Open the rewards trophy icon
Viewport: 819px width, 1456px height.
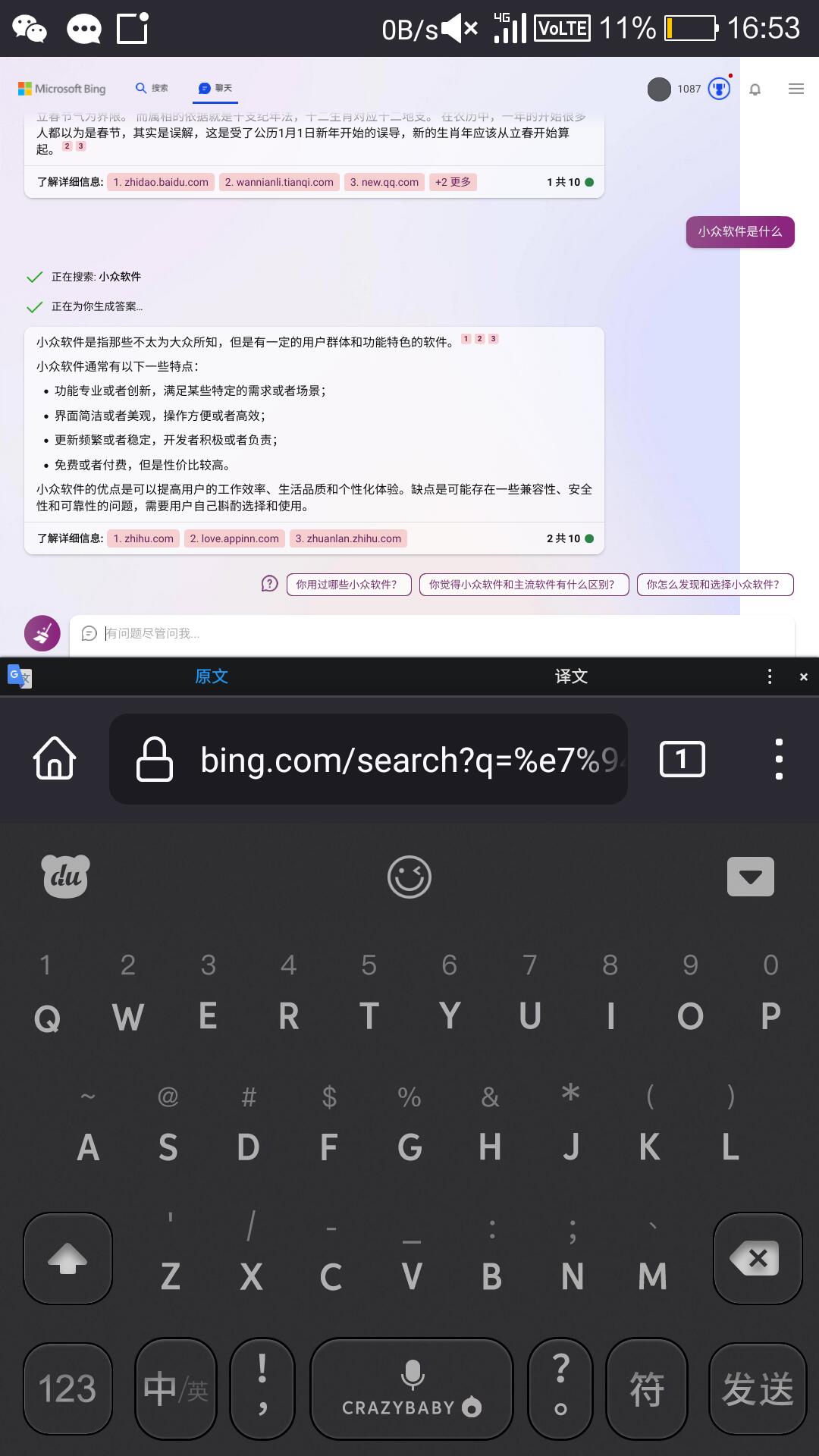click(718, 89)
